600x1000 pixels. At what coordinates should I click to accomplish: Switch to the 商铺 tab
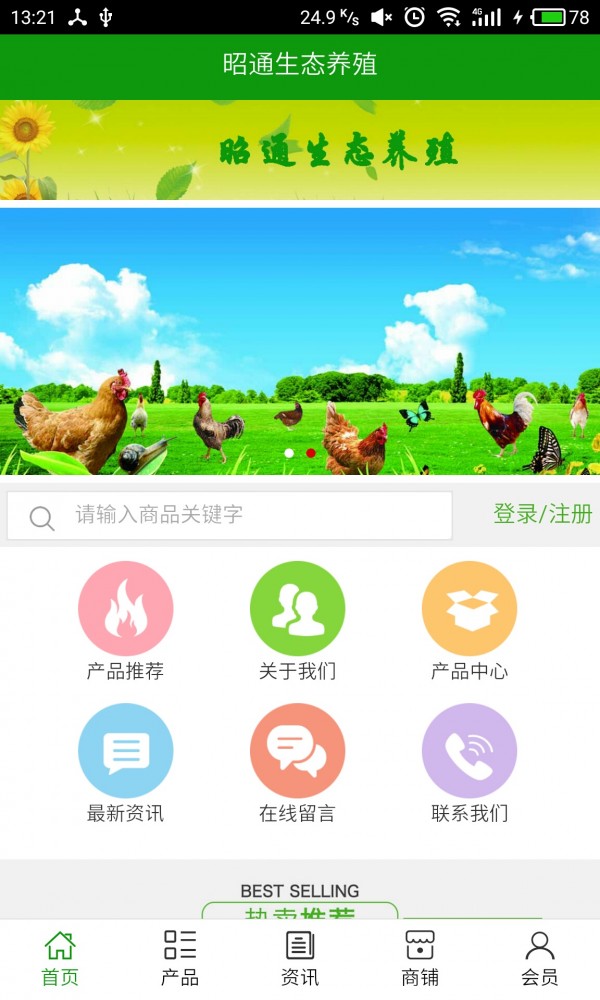click(x=420, y=958)
